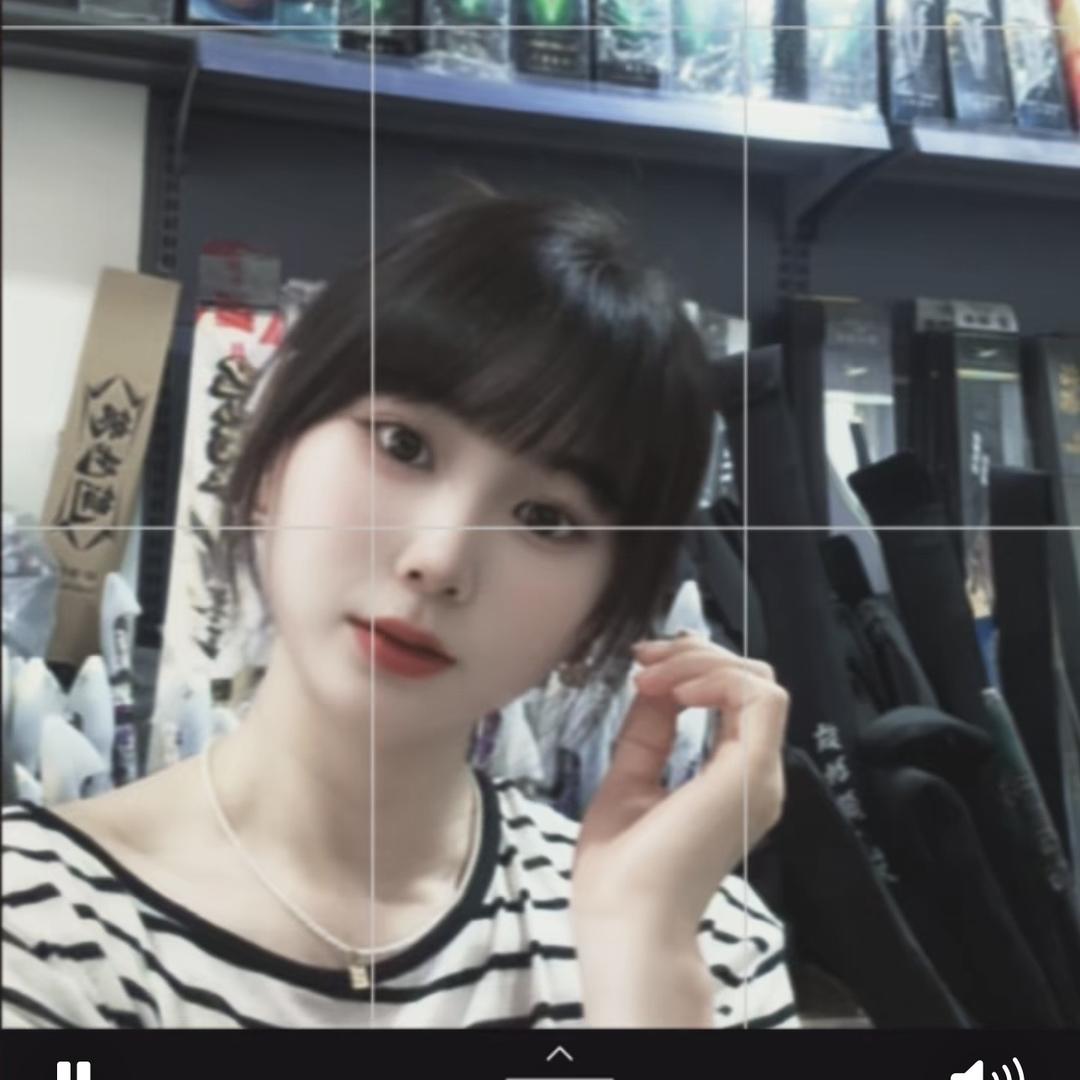Expand the panel with the up chevron

point(559,1054)
